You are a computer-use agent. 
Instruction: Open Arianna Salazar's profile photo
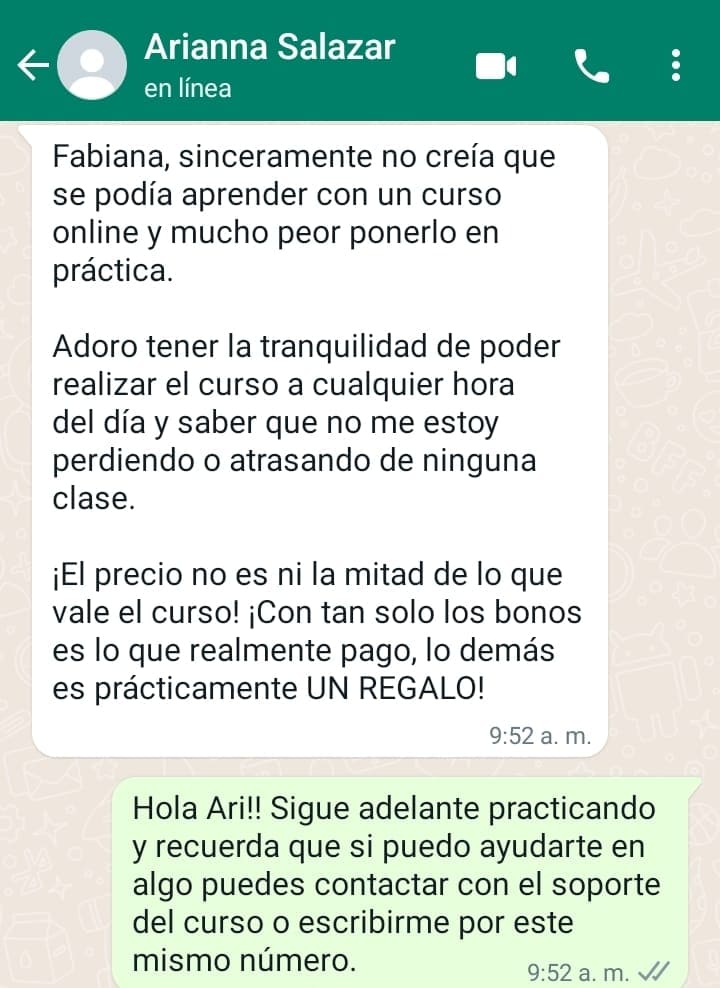point(93,66)
